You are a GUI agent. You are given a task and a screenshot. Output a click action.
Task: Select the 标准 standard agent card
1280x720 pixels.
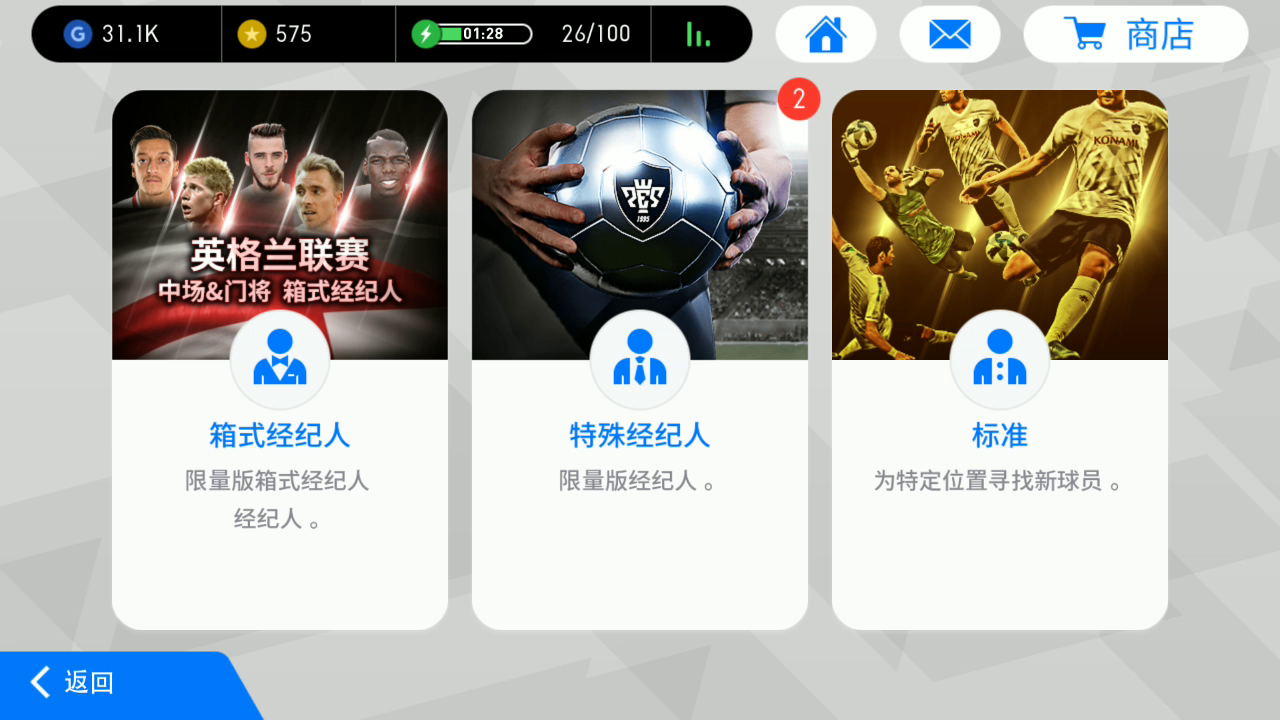pos(1000,360)
